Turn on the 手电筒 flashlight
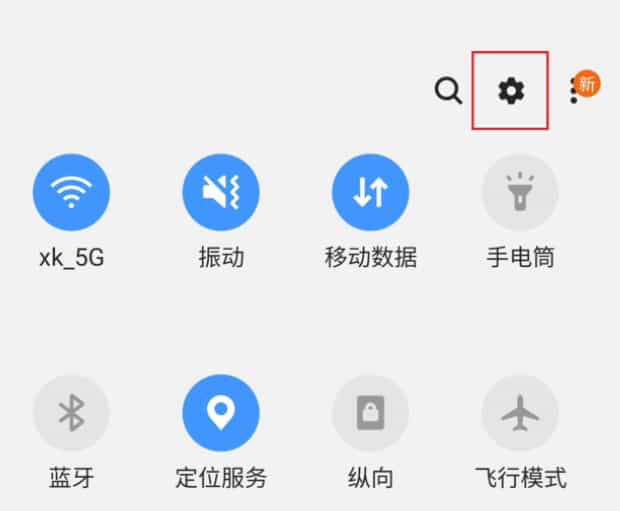The height and width of the screenshot is (511, 620). coord(520,192)
